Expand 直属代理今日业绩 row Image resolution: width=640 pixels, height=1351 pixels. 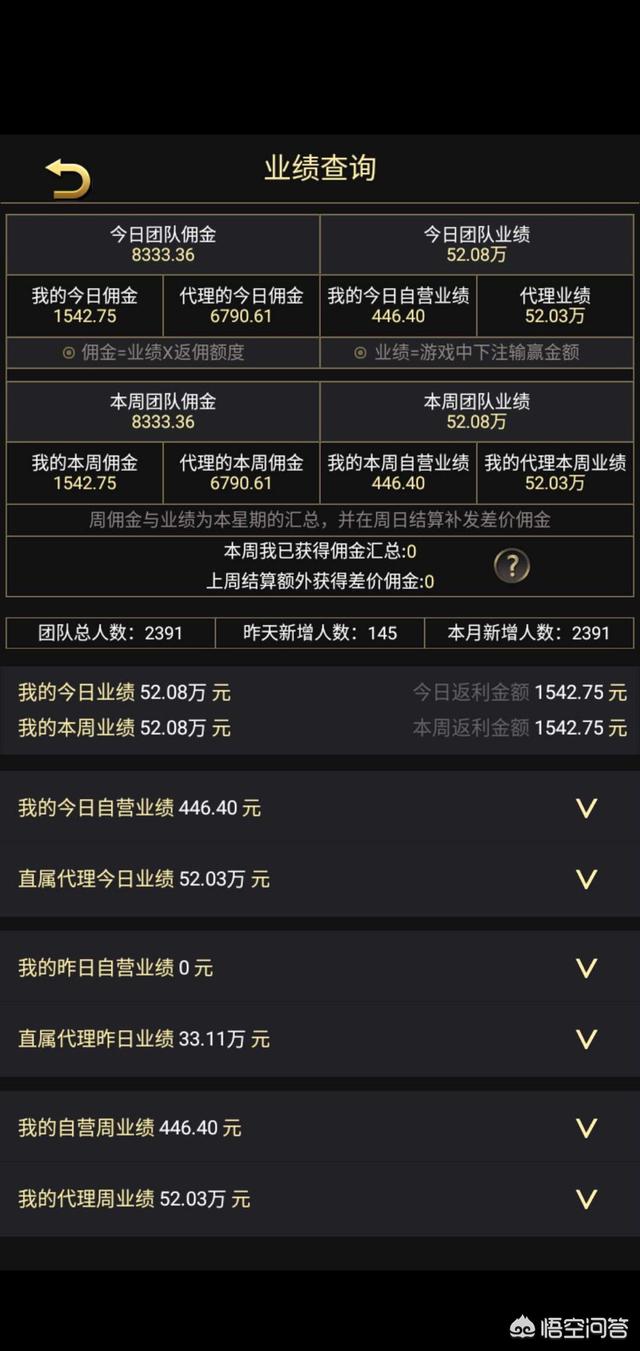pyautogui.click(x=587, y=879)
